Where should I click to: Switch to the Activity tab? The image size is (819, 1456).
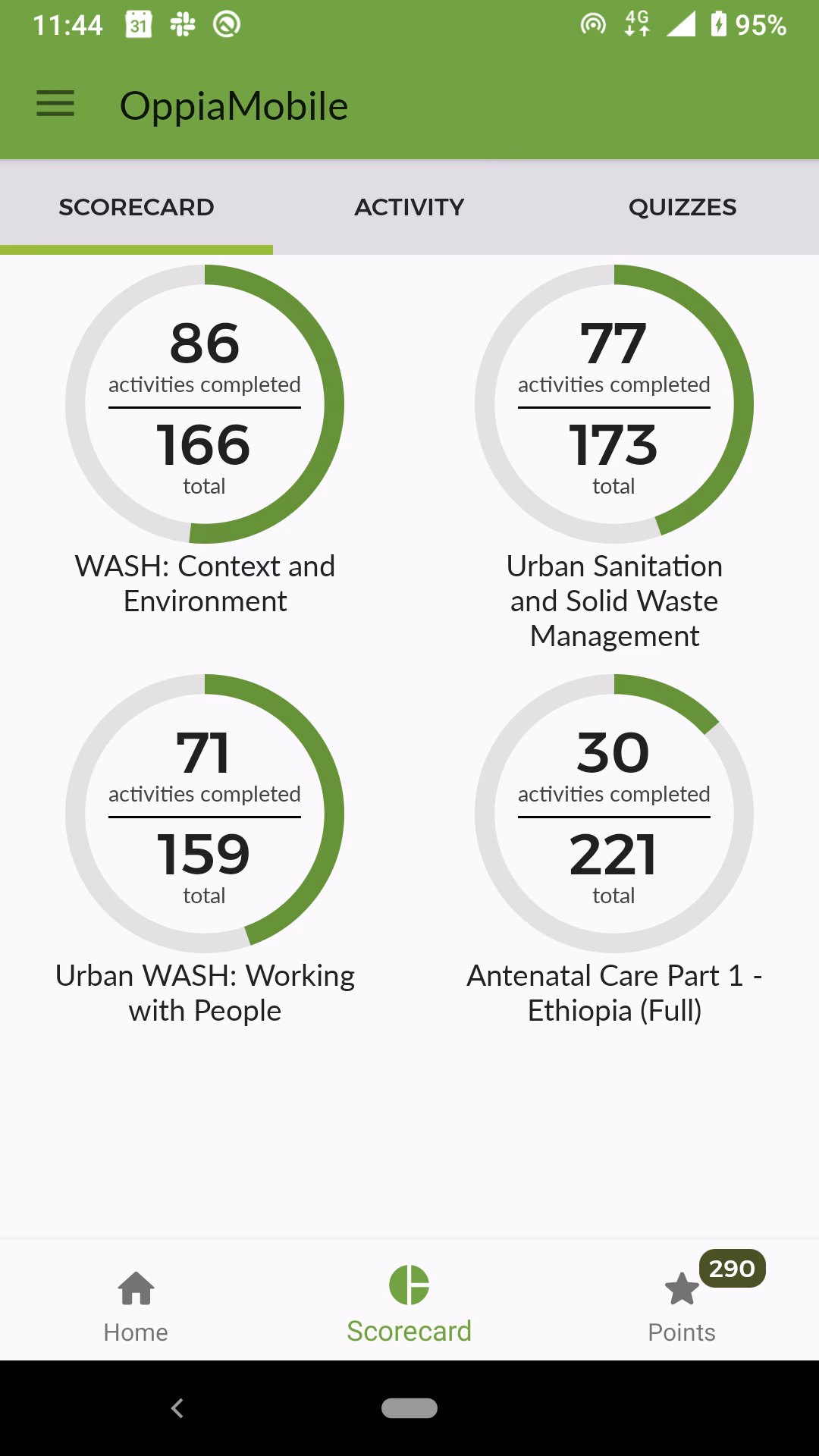409,207
